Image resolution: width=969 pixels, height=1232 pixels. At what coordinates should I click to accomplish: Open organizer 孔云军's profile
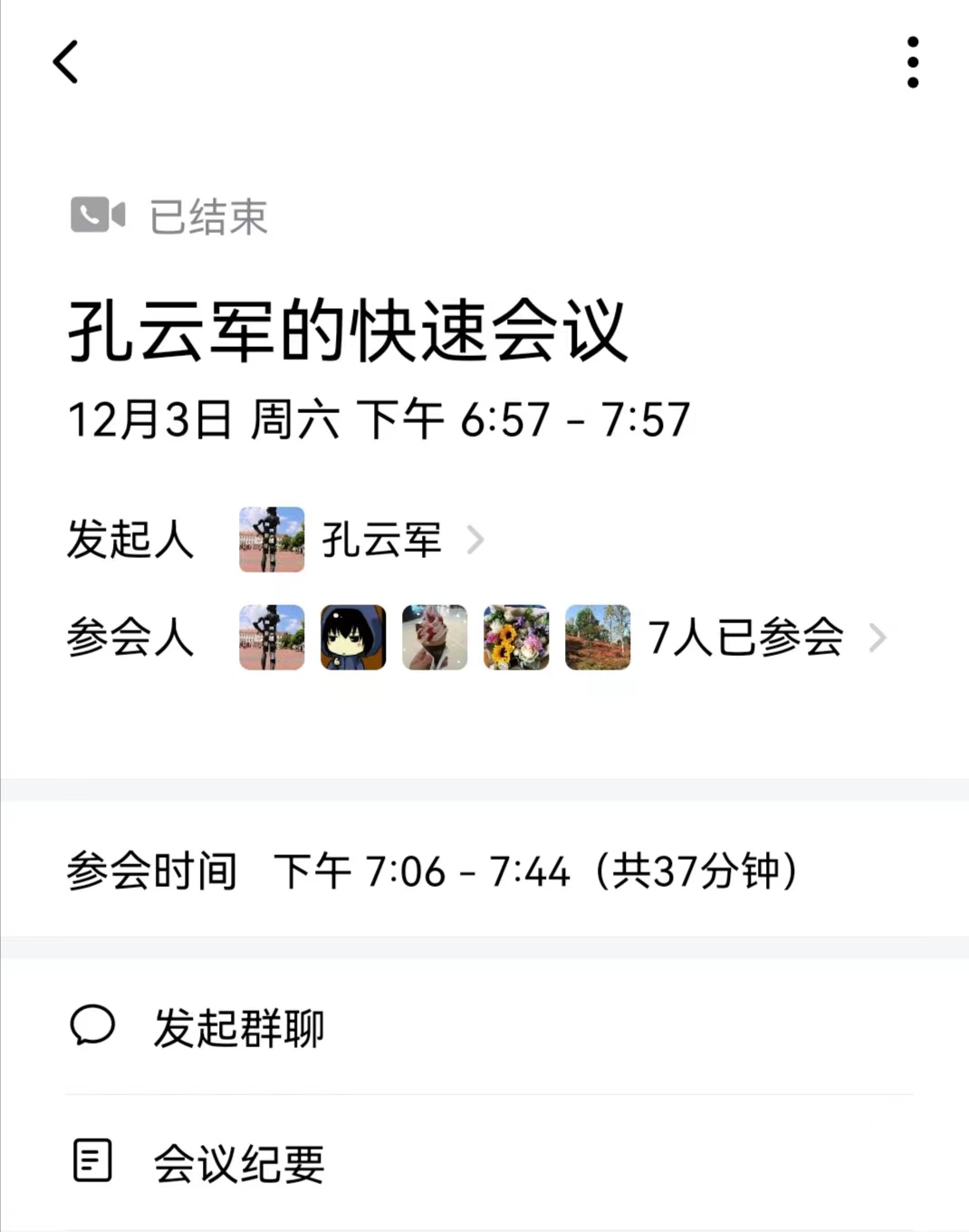[x=381, y=540]
